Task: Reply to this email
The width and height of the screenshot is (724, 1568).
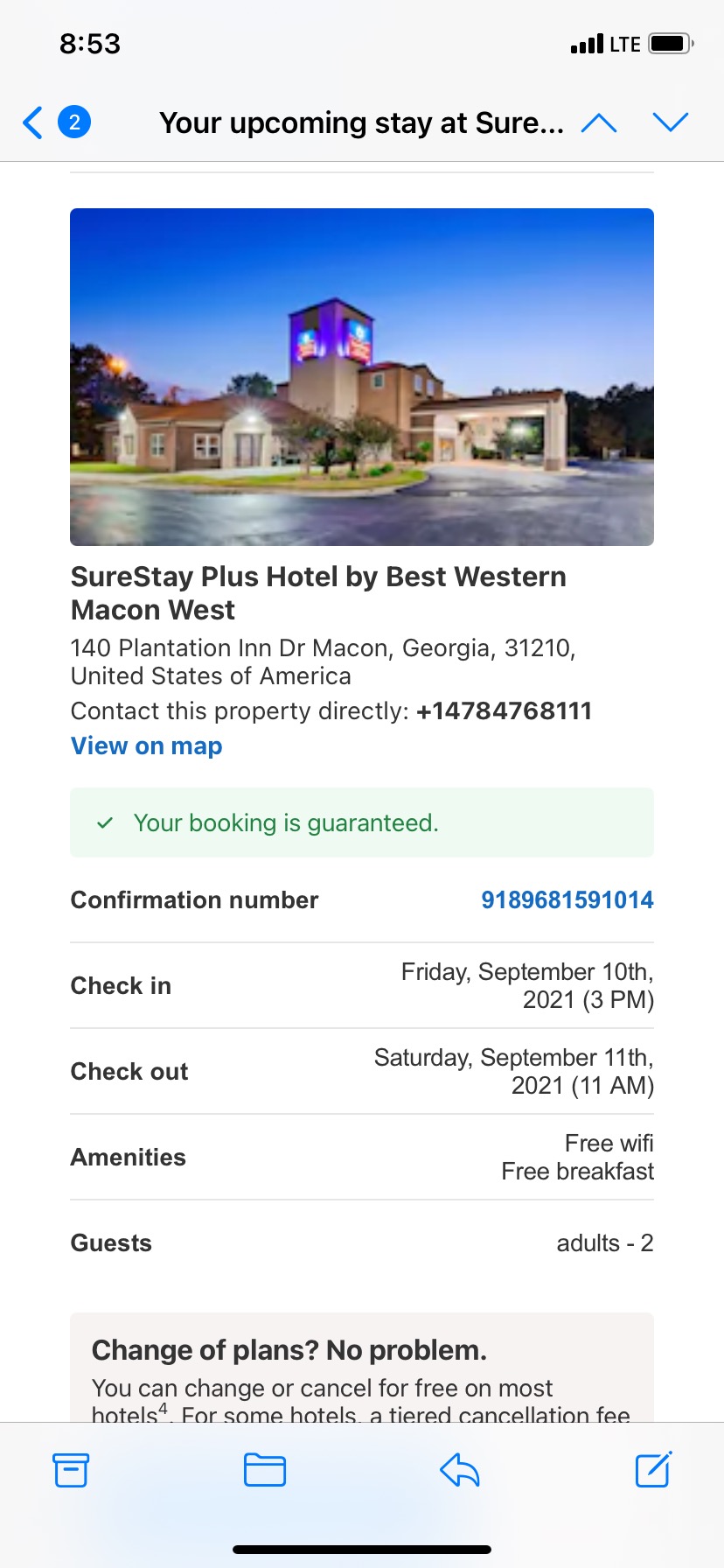Action: point(460,1470)
